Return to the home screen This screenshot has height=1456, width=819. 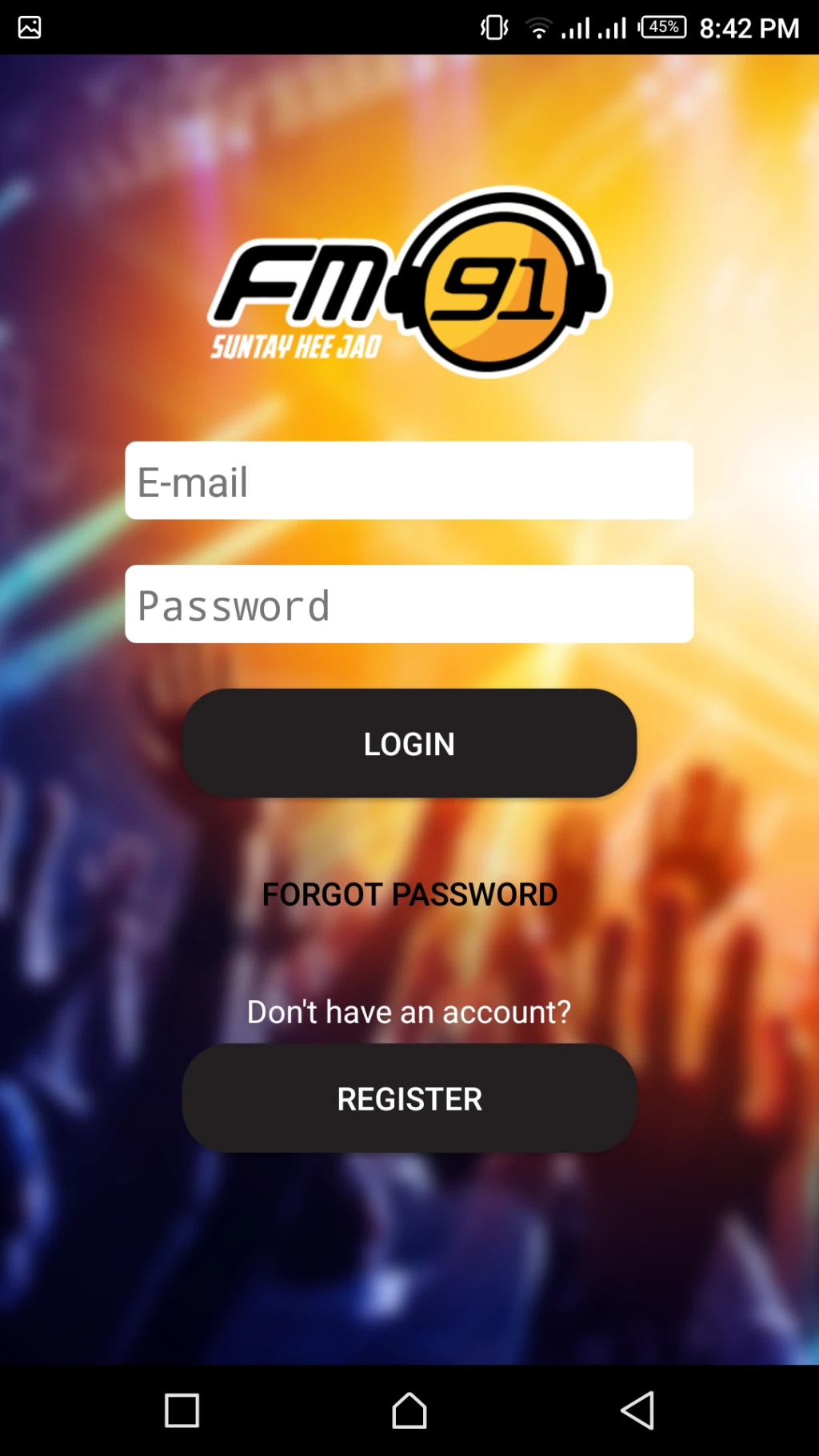coord(409,1410)
